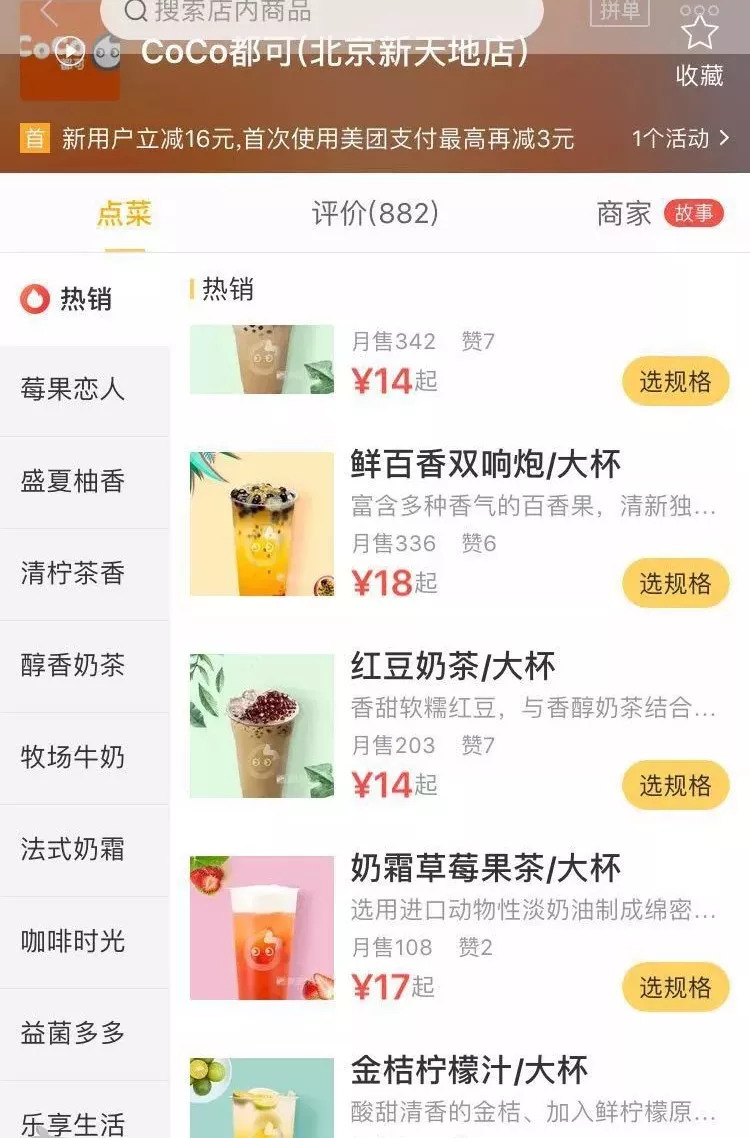Open the 咖啡时光 category
This screenshot has height=1138, width=750.
coord(74,941)
